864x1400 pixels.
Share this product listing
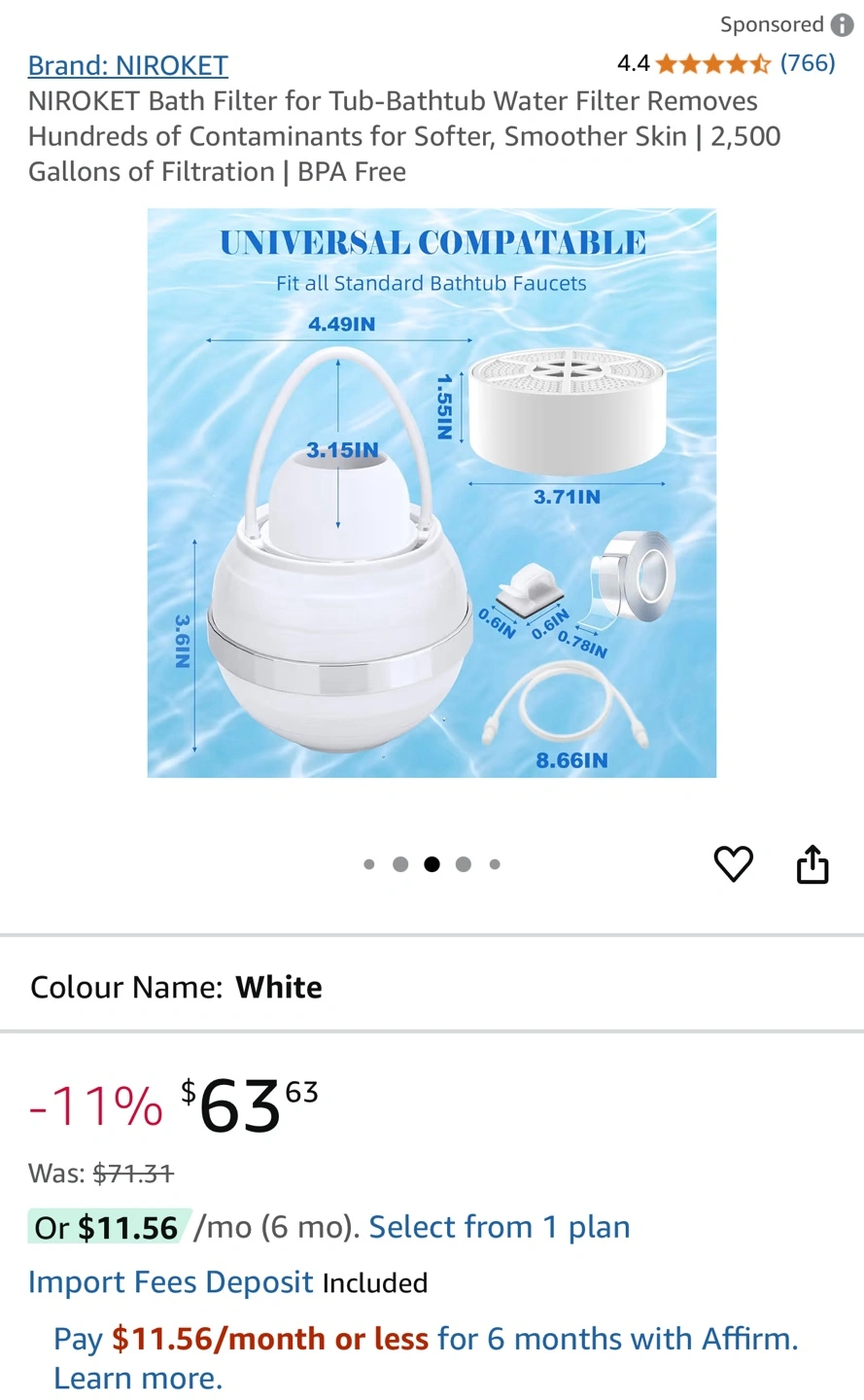coord(812,863)
